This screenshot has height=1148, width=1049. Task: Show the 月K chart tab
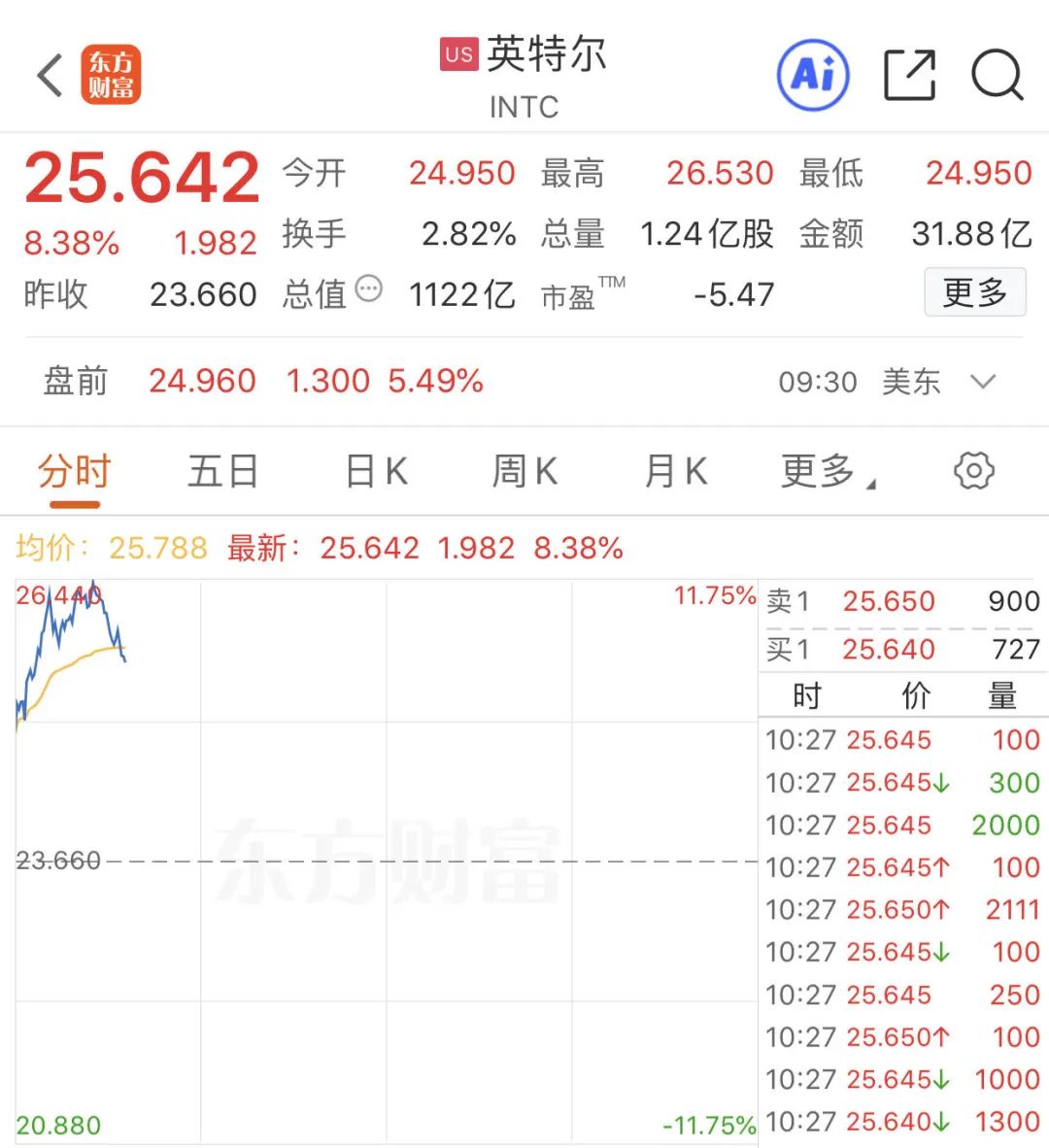pos(675,472)
